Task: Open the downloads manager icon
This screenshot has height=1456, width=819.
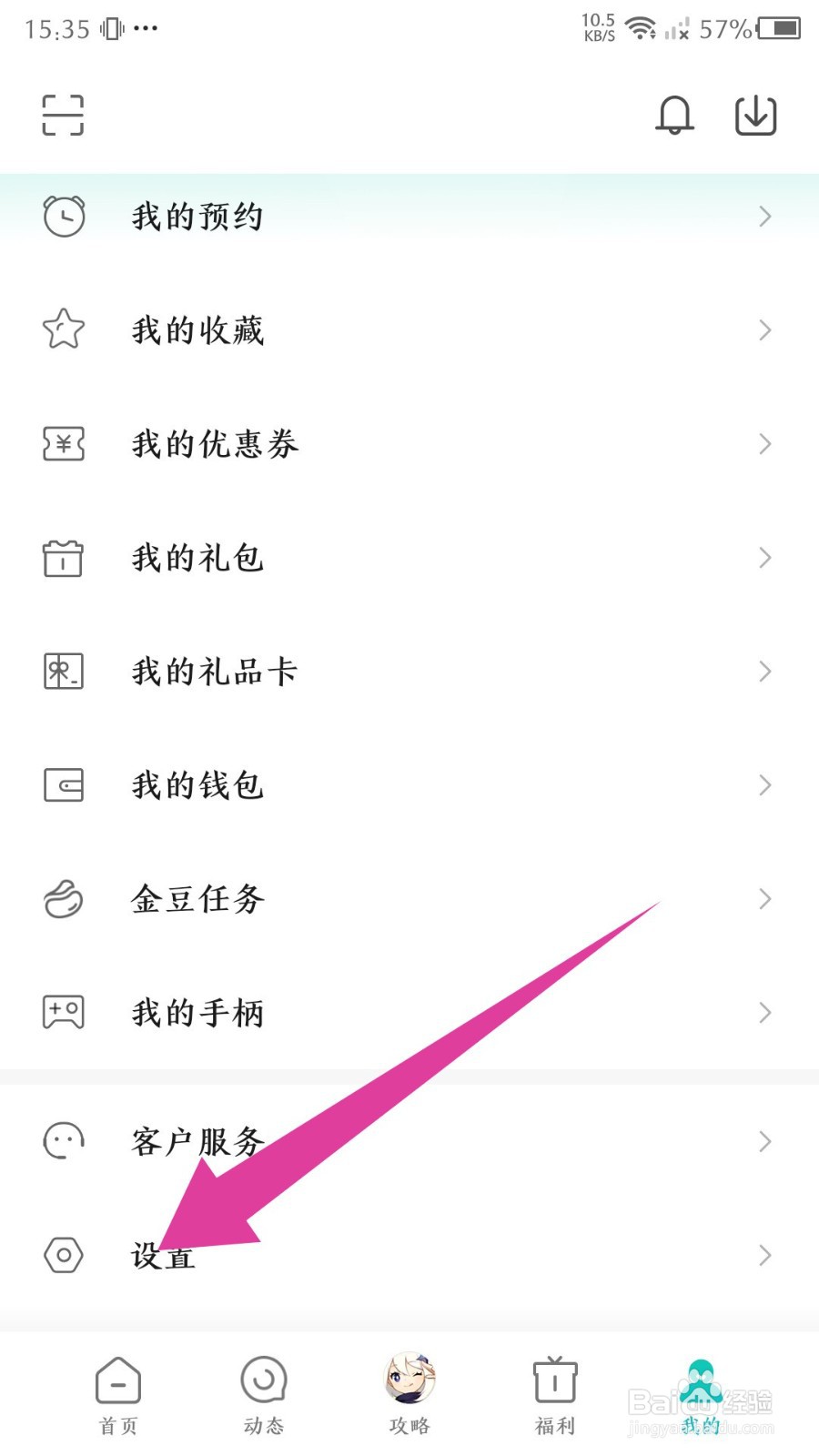Action: pyautogui.click(x=755, y=116)
